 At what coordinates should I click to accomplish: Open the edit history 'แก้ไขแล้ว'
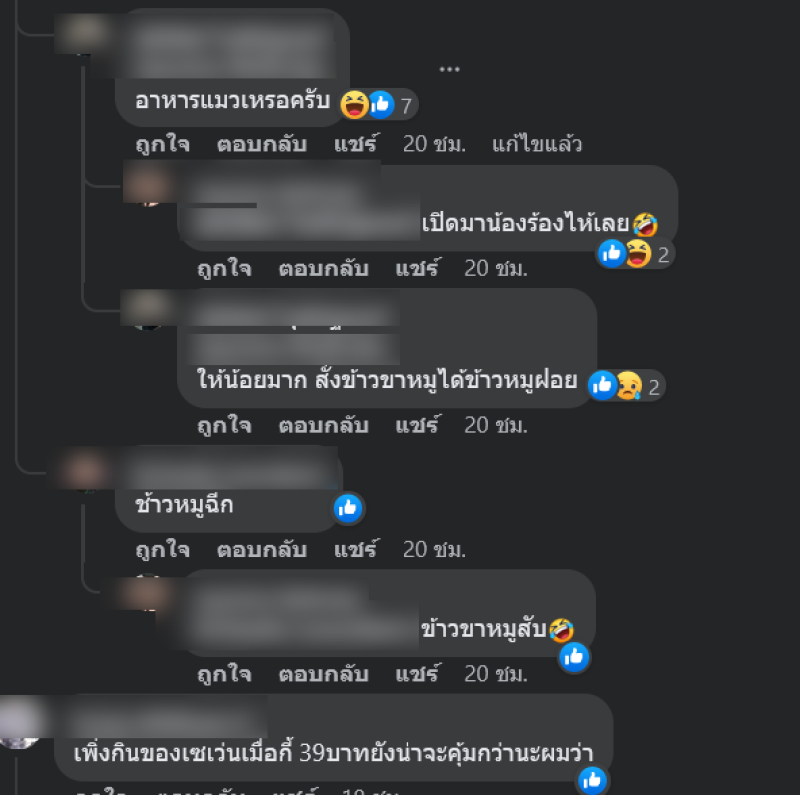coord(537,144)
